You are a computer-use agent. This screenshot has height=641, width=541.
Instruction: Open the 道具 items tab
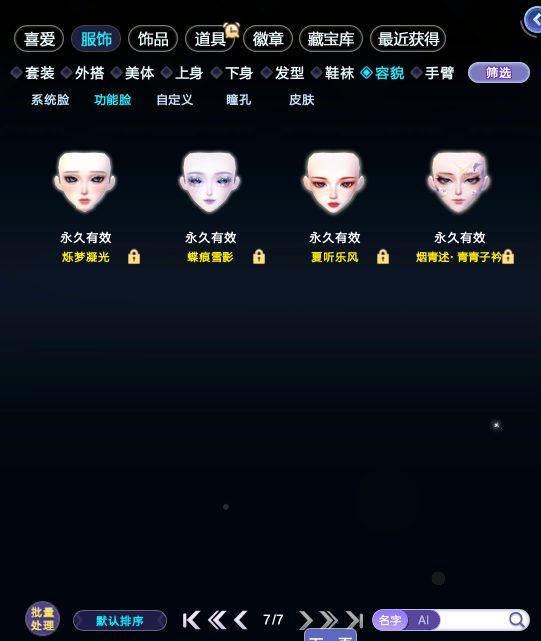click(210, 39)
